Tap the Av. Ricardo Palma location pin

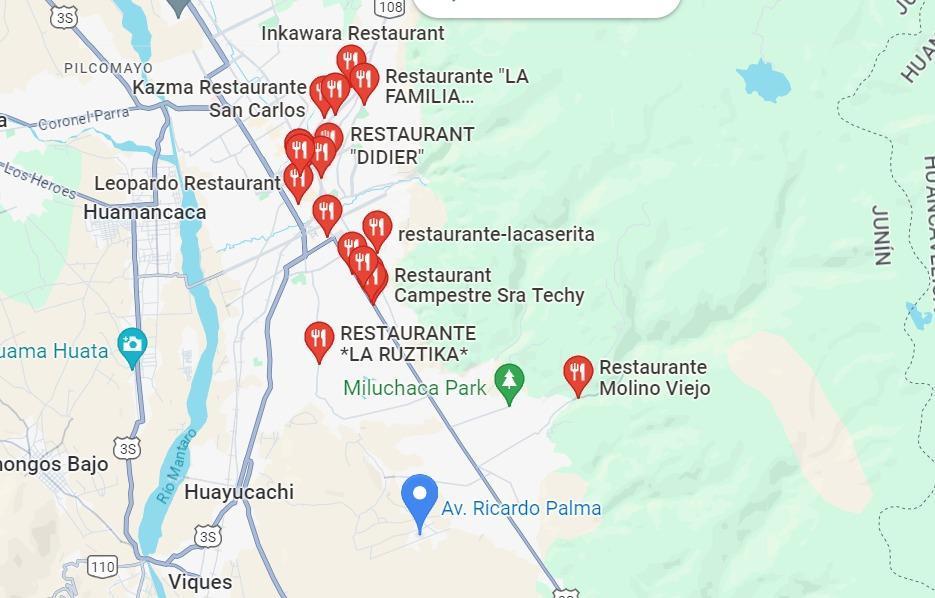click(x=419, y=496)
